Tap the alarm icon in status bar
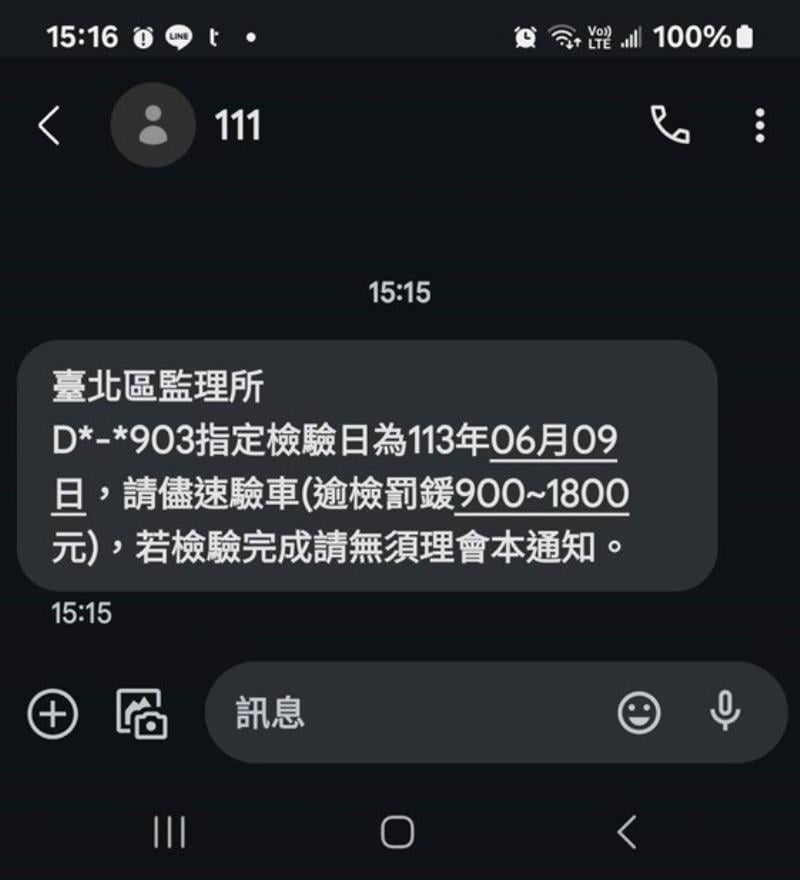The height and width of the screenshot is (880, 800). (522, 35)
